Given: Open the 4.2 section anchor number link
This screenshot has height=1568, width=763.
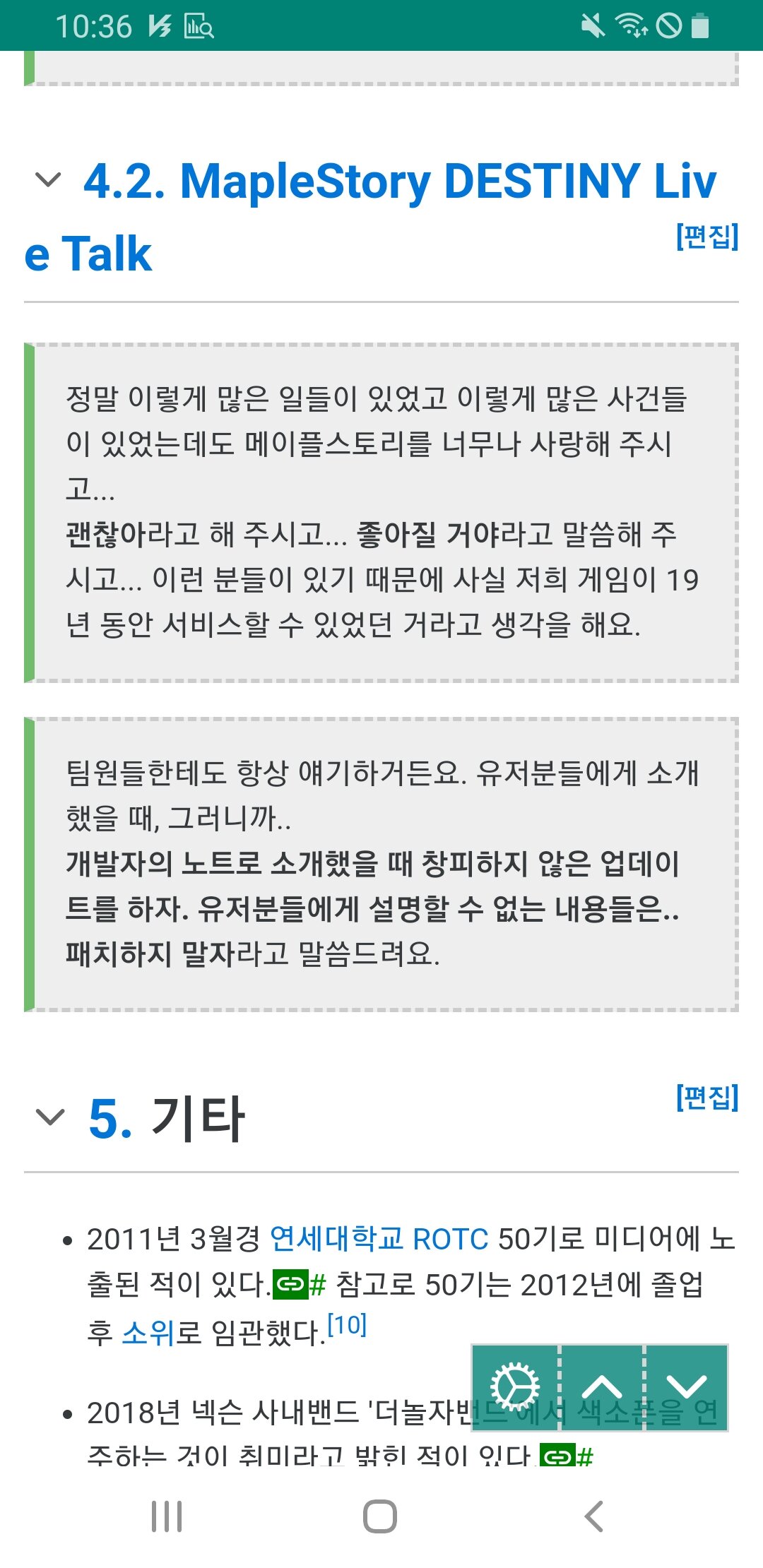Looking at the screenshot, I should point(124,181).
